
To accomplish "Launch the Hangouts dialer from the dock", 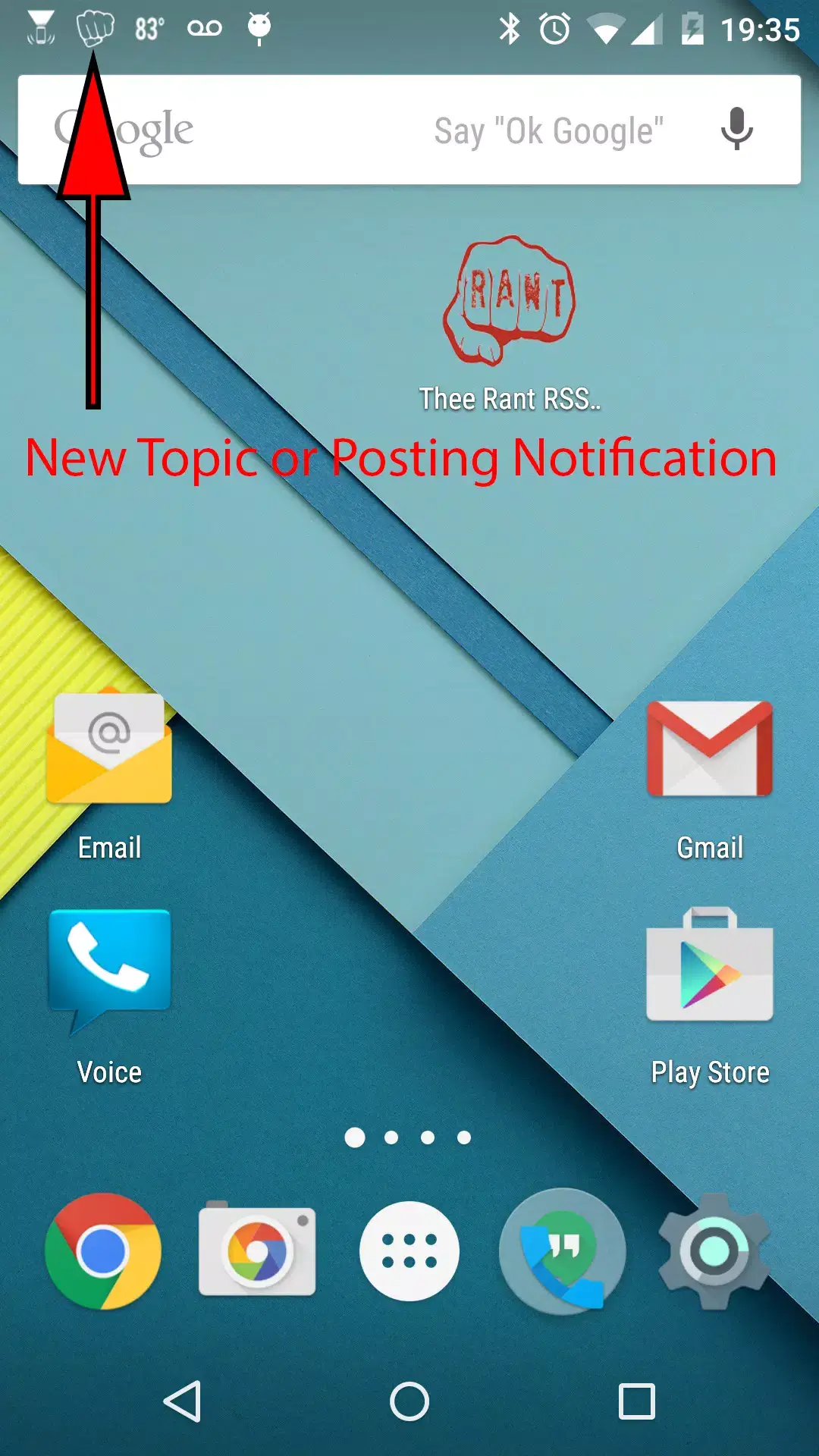I will click(x=563, y=1251).
